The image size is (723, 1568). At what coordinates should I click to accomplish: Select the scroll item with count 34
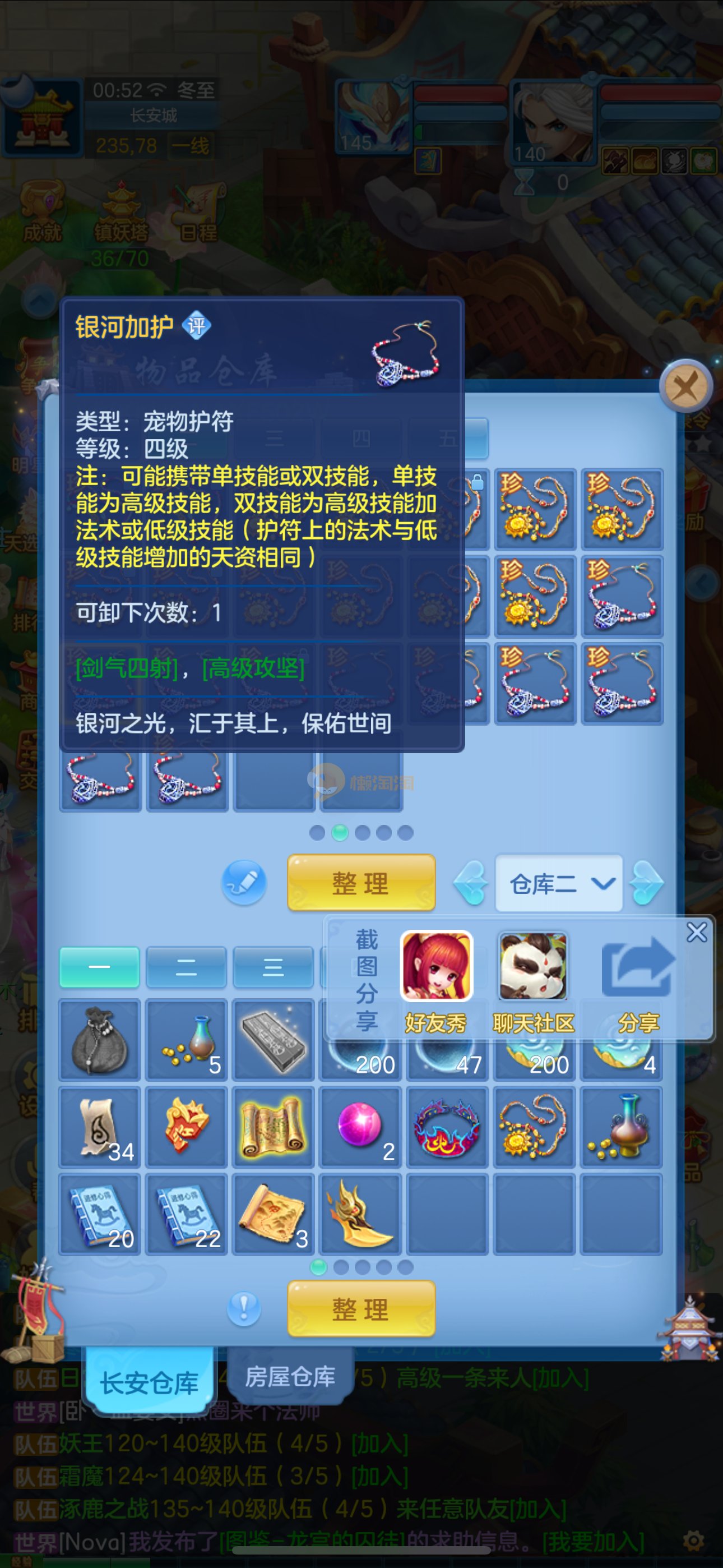pyautogui.click(x=100, y=1127)
